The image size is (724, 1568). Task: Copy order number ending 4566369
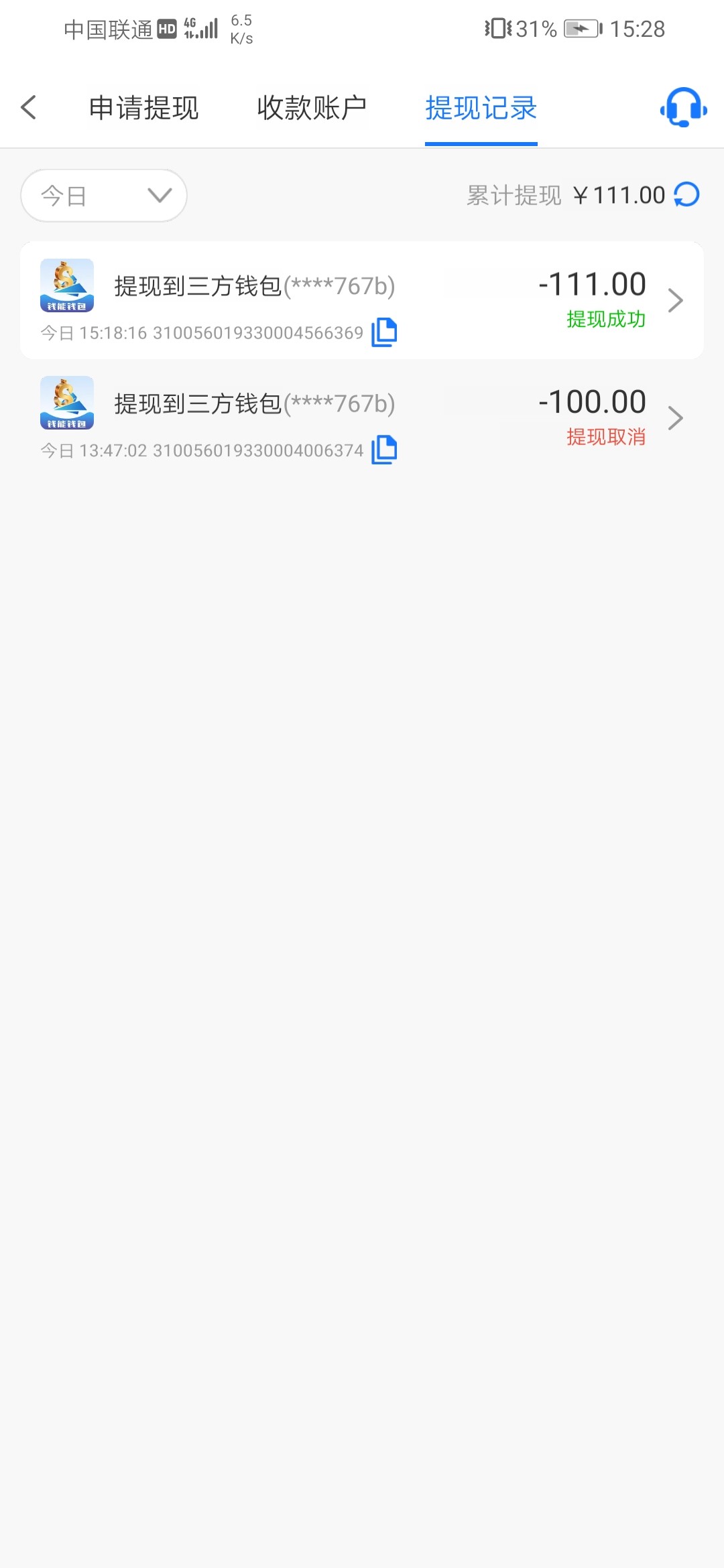[x=384, y=332]
